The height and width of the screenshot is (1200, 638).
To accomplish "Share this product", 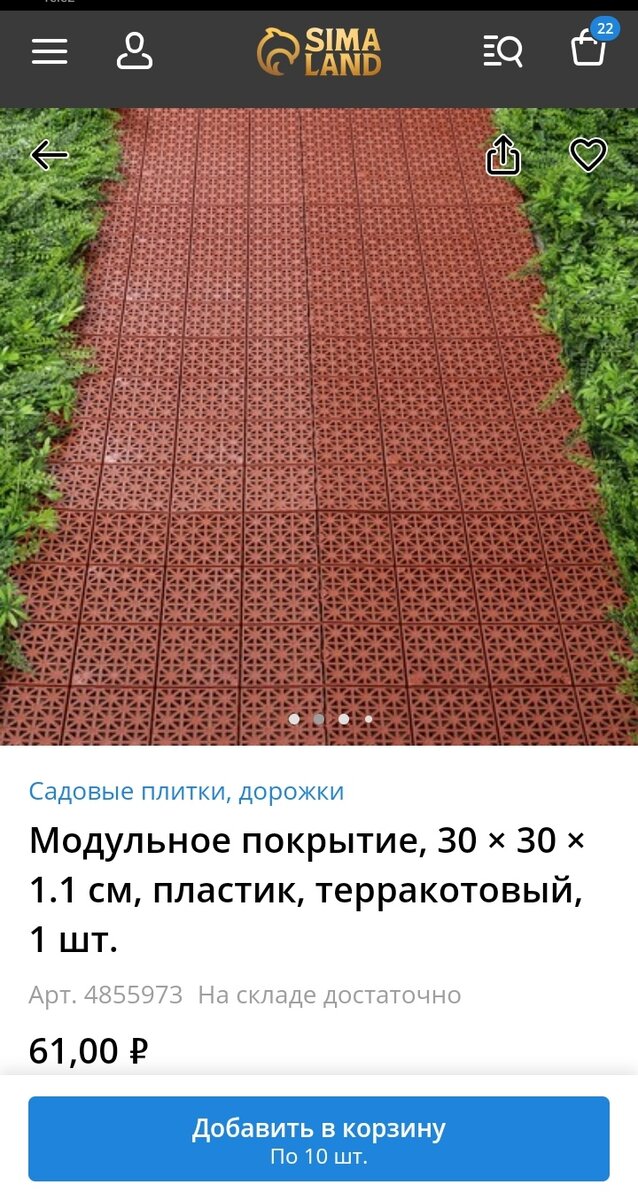I will pyautogui.click(x=503, y=155).
